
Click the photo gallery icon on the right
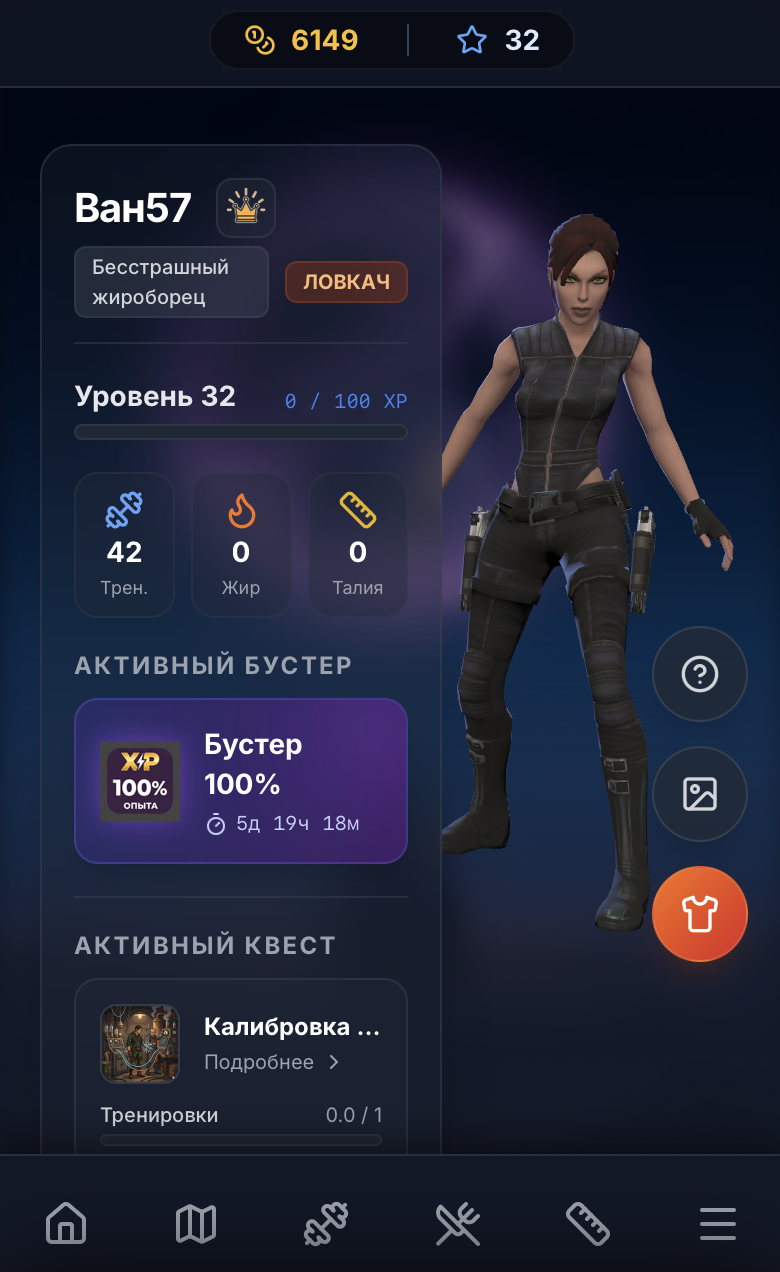click(x=699, y=794)
